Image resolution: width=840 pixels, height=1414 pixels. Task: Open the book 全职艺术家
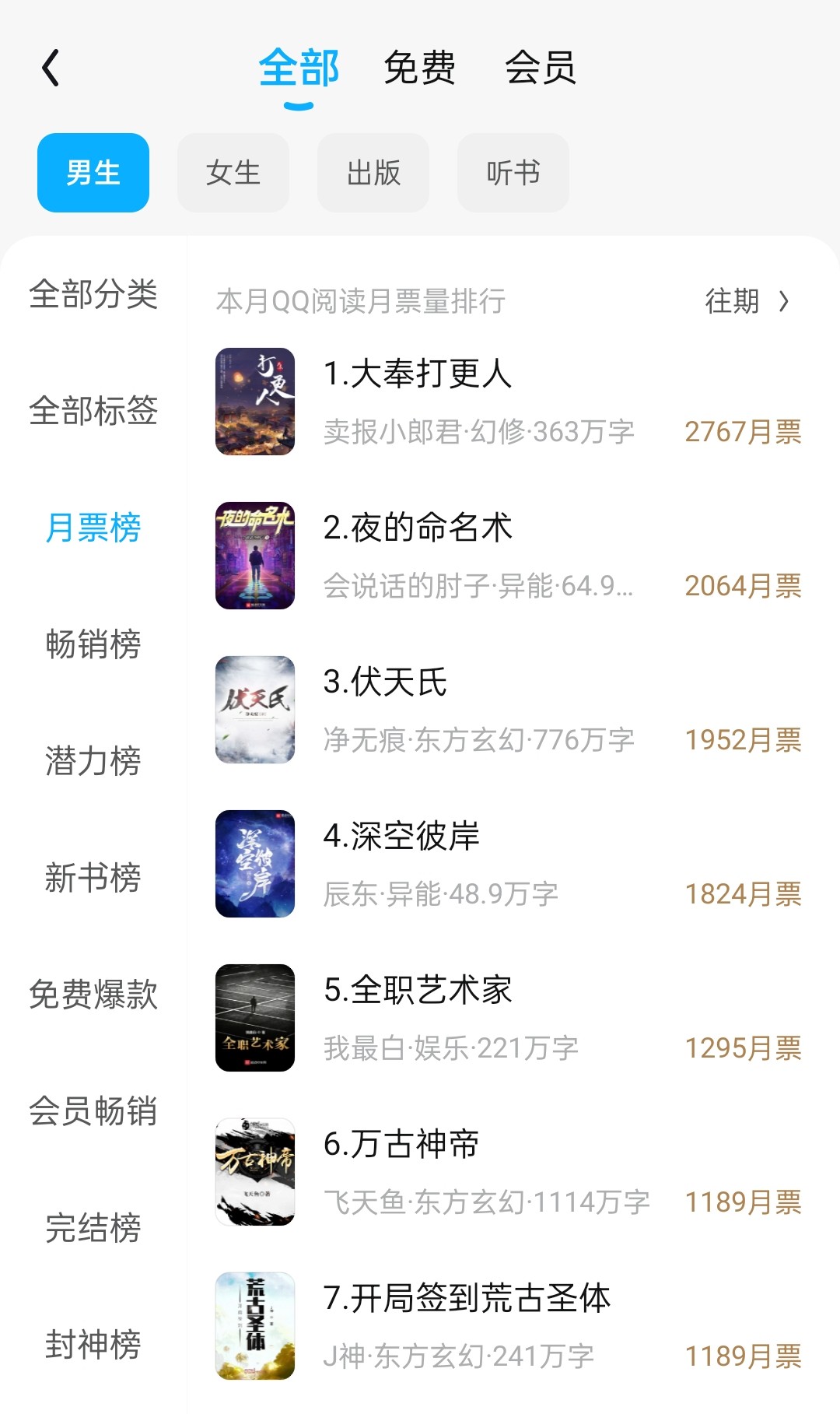coord(417,991)
